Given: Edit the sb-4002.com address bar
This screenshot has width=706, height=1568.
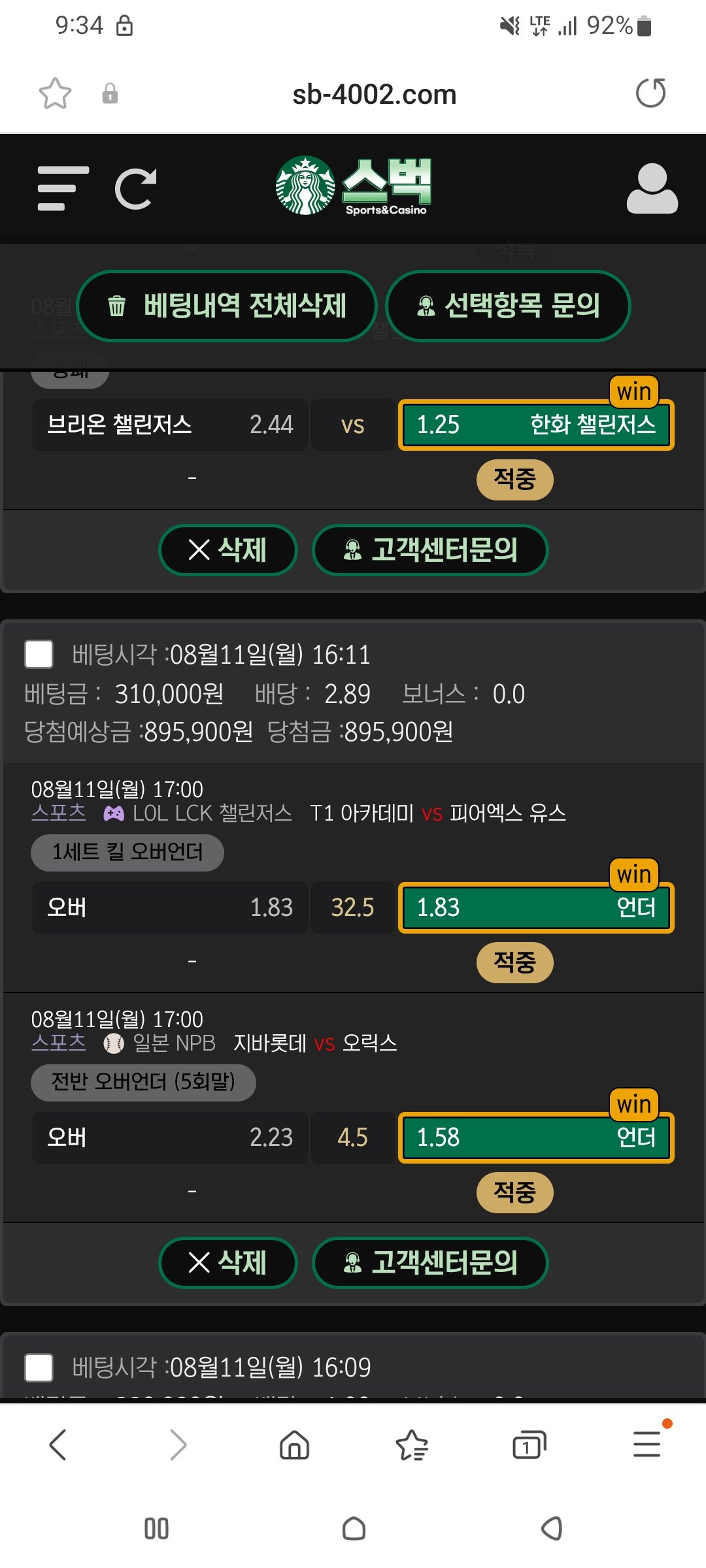Looking at the screenshot, I should (x=374, y=95).
